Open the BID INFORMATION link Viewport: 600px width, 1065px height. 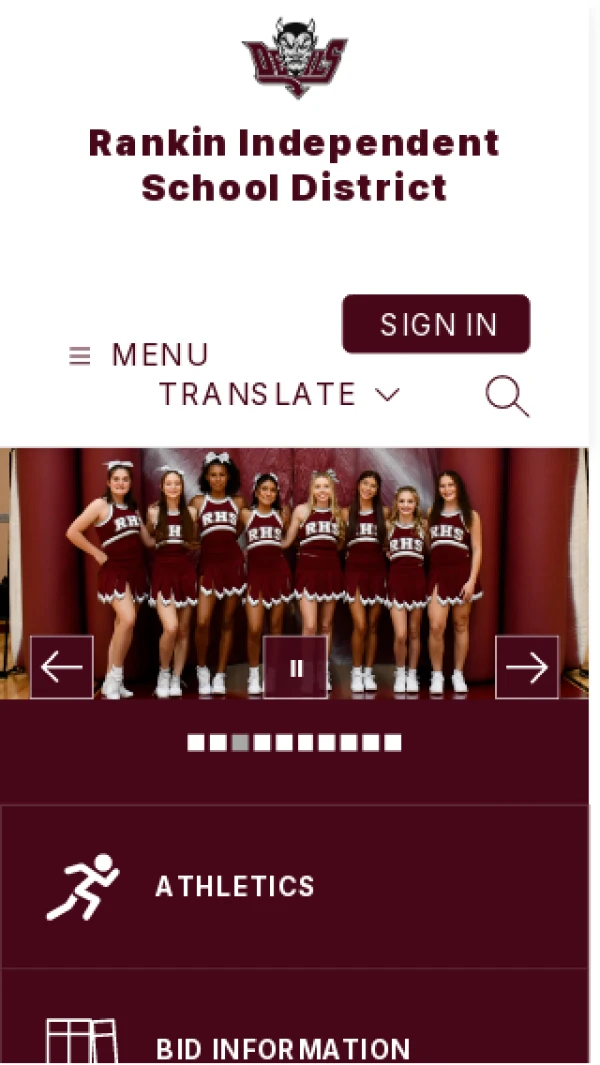(283, 1048)
